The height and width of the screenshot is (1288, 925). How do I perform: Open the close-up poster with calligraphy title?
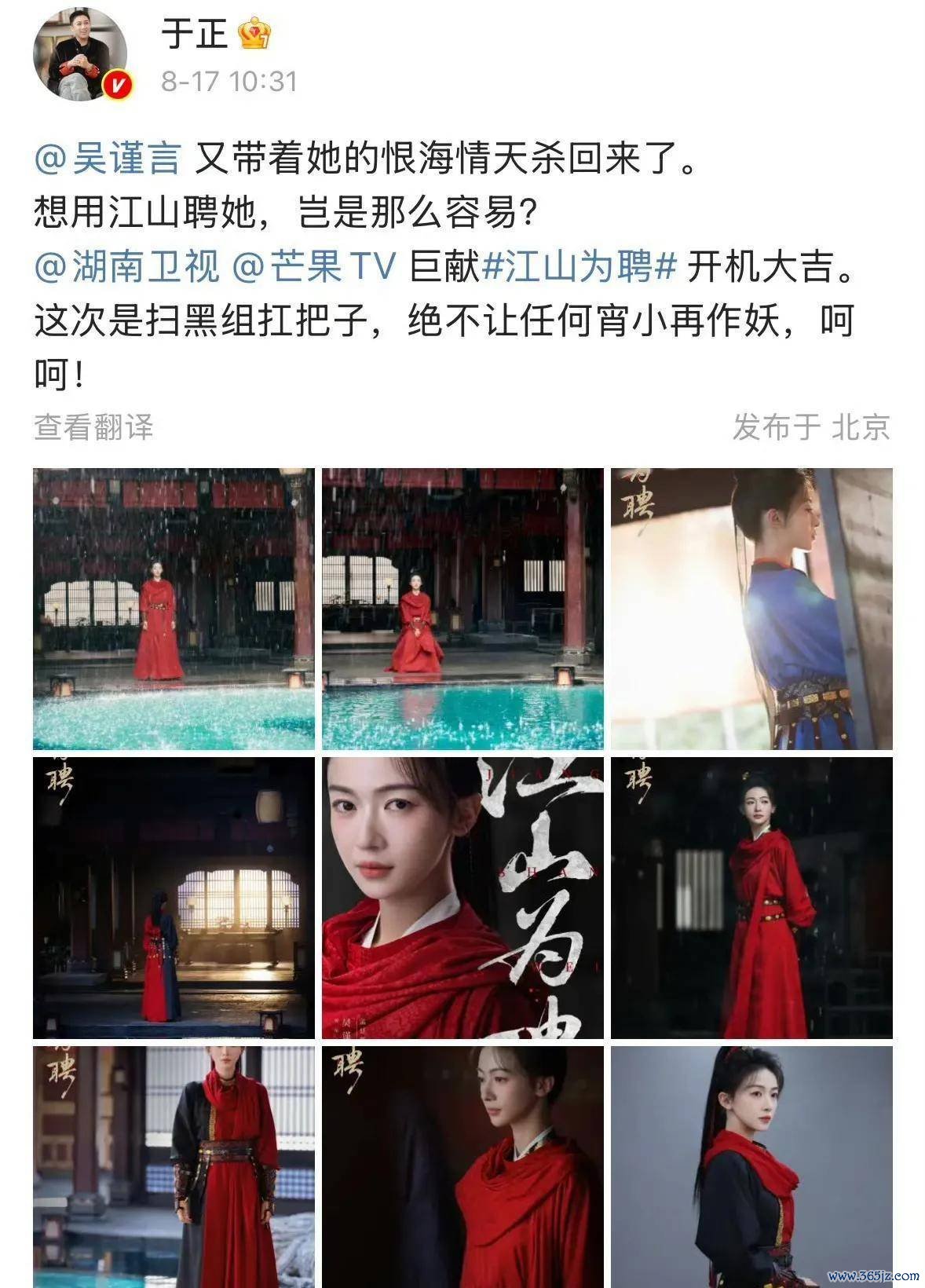462,897
